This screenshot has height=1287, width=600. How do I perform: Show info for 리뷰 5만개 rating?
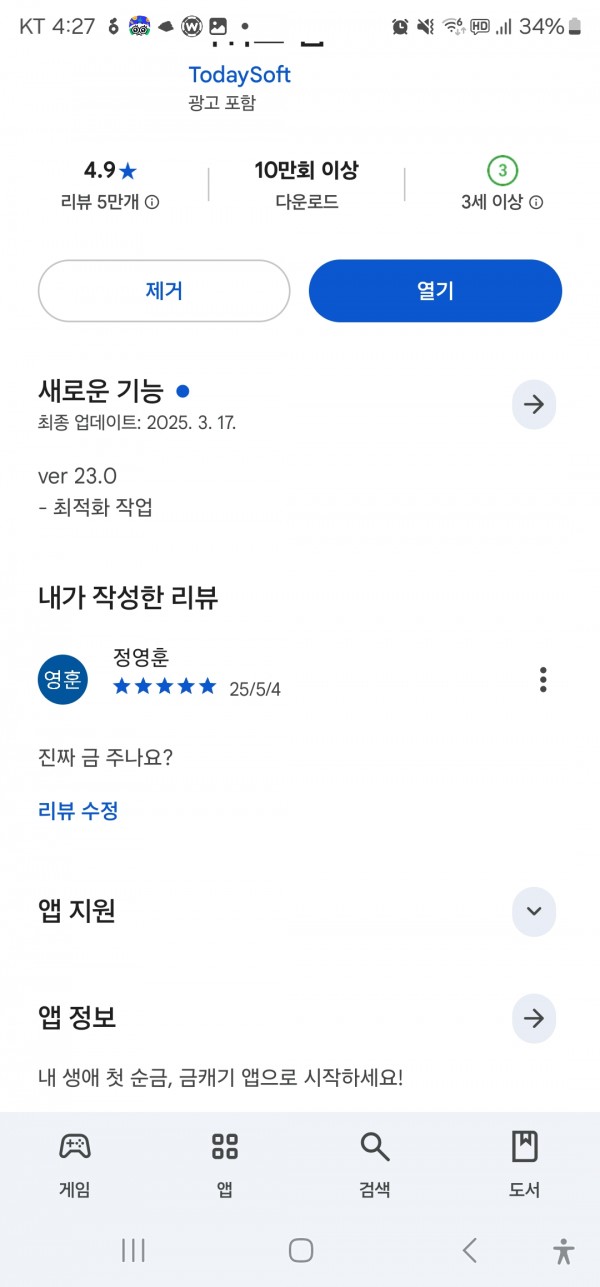point(152,202)
